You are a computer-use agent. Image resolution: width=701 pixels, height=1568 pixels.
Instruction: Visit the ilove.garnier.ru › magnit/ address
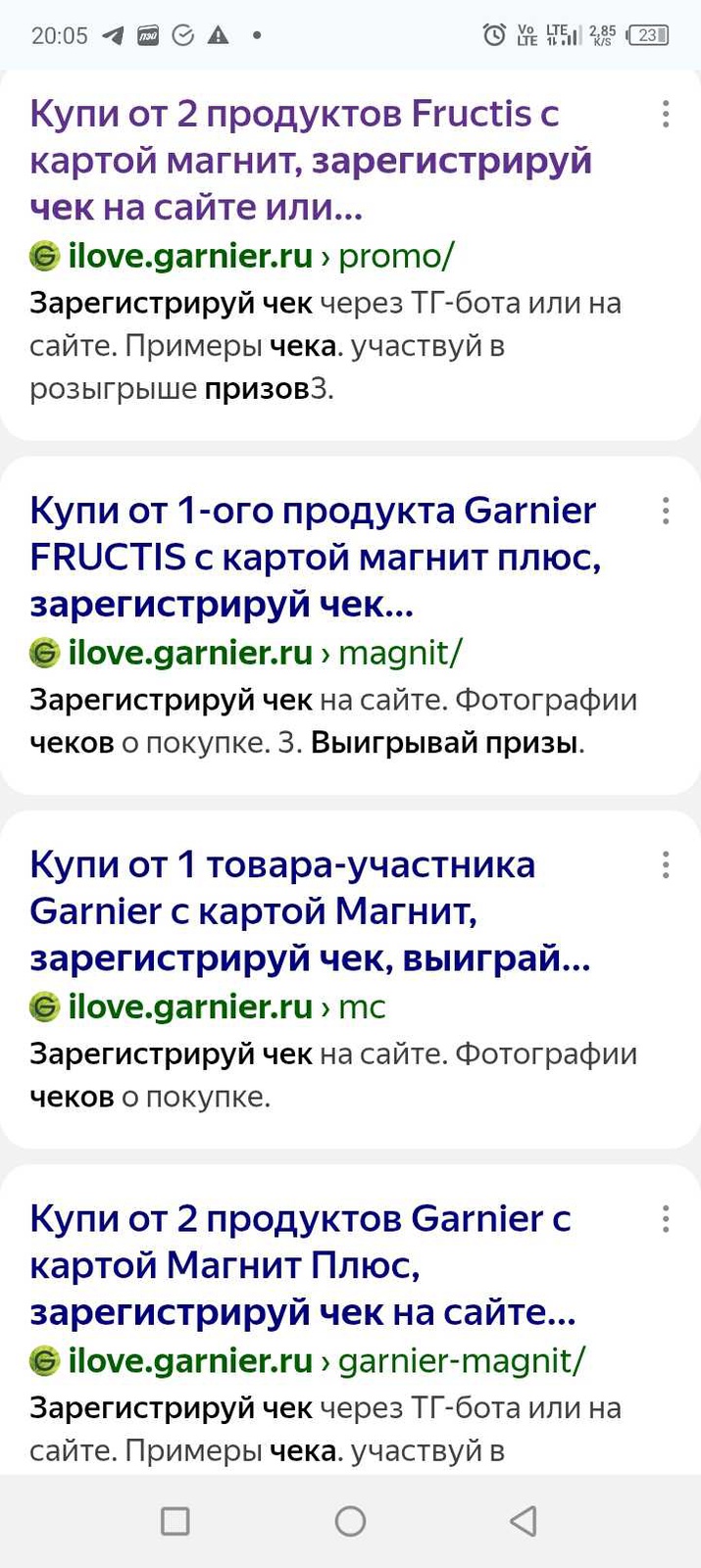pos(246,652)
